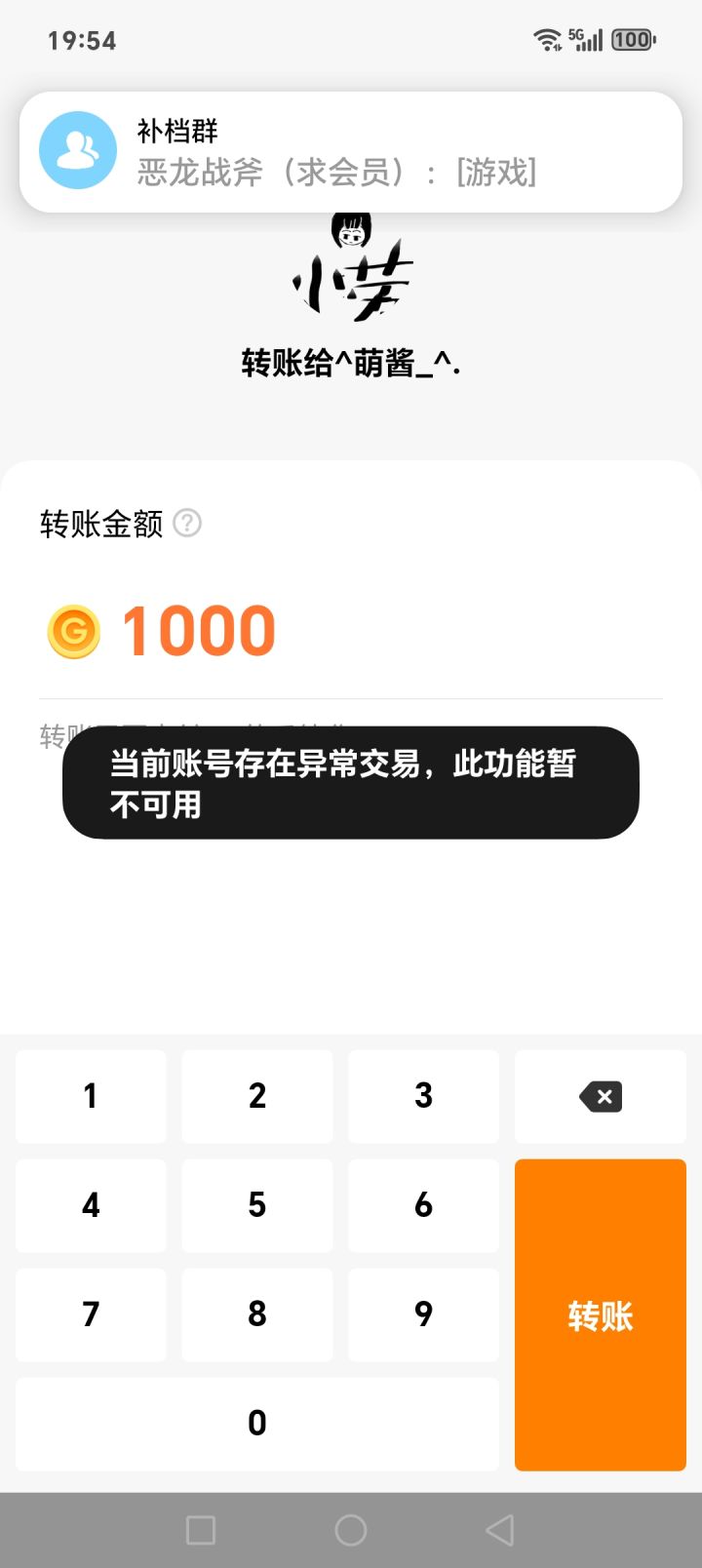Tap the 恶龙战斧（求会员）message text

335,173
